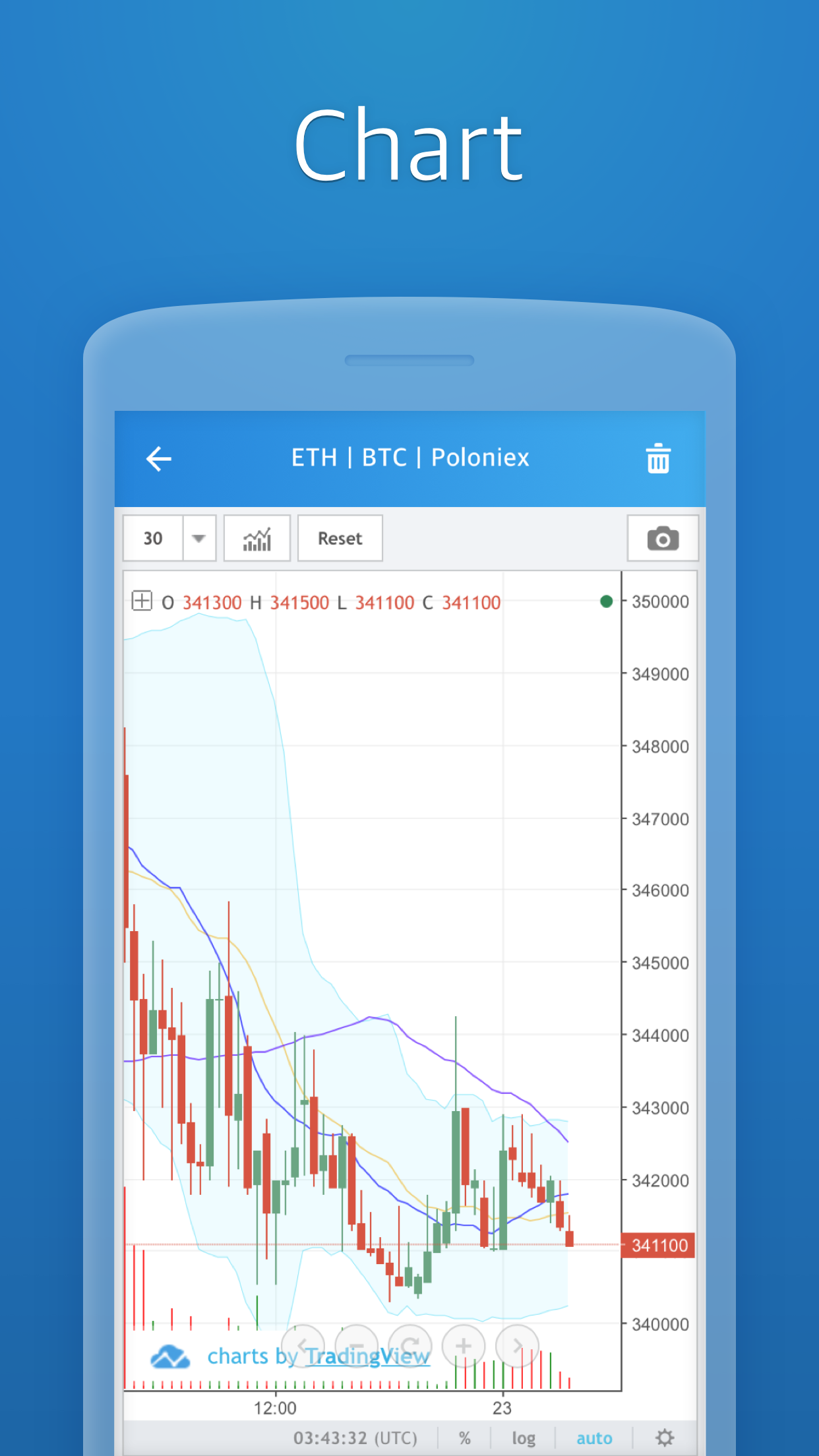Select the ETH | BTC | Poloniex title
The image size is (819, 1456).
point(410,458)
